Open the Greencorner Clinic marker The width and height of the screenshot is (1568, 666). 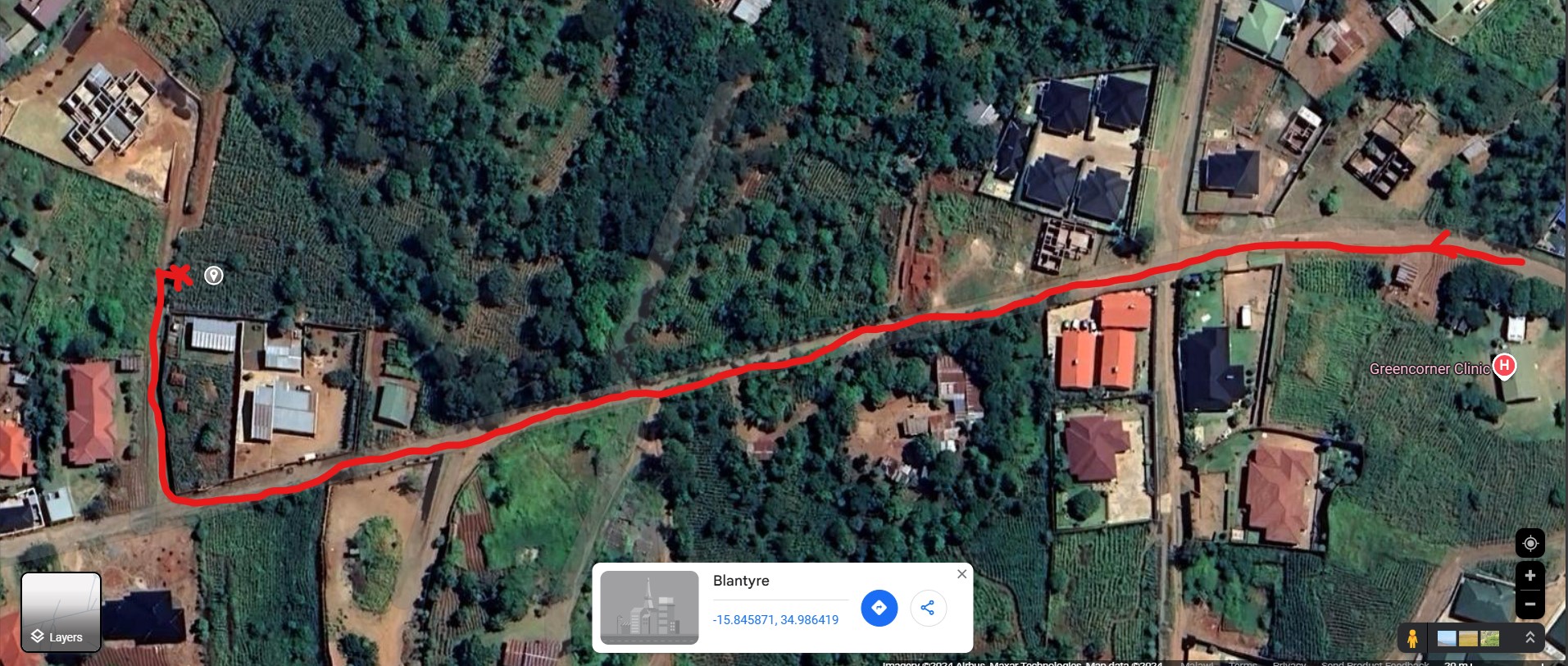click(x=1504, y=365)
